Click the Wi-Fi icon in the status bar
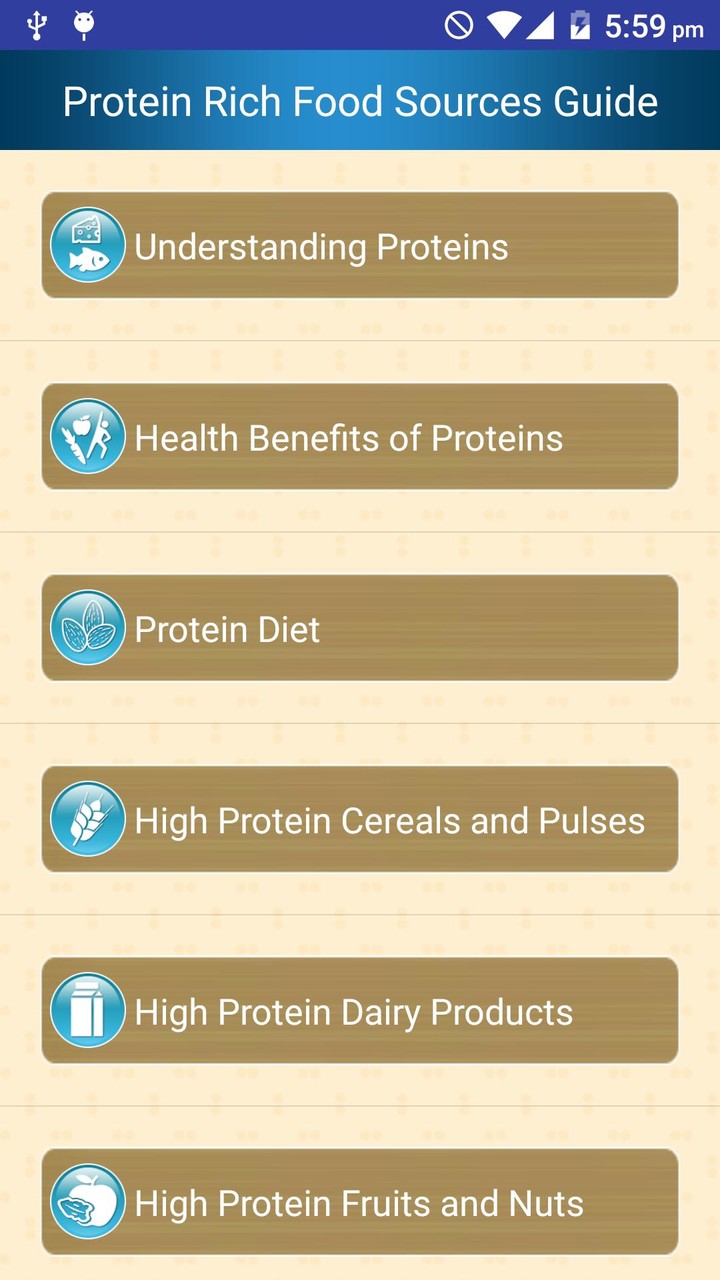The image size is (720, 1280). coord(505,25)
